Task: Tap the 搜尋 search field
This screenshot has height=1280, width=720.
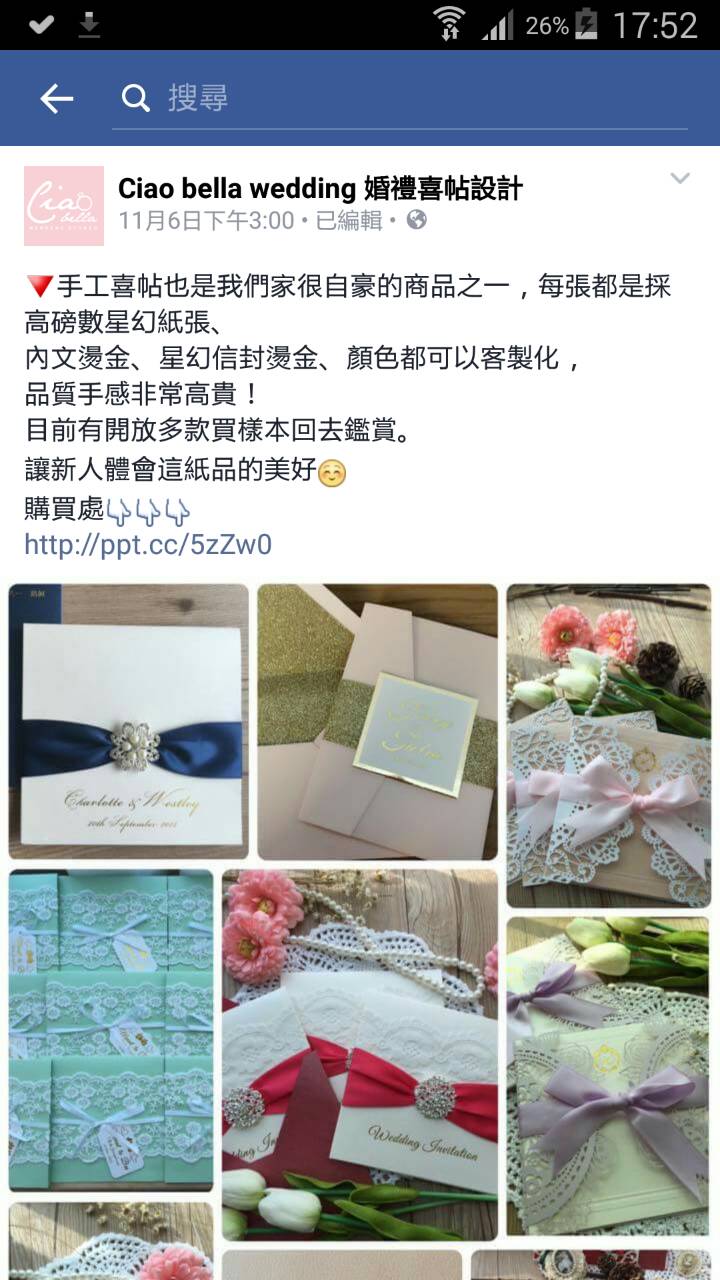Action: pyautogui.click(x=400, y=98)
